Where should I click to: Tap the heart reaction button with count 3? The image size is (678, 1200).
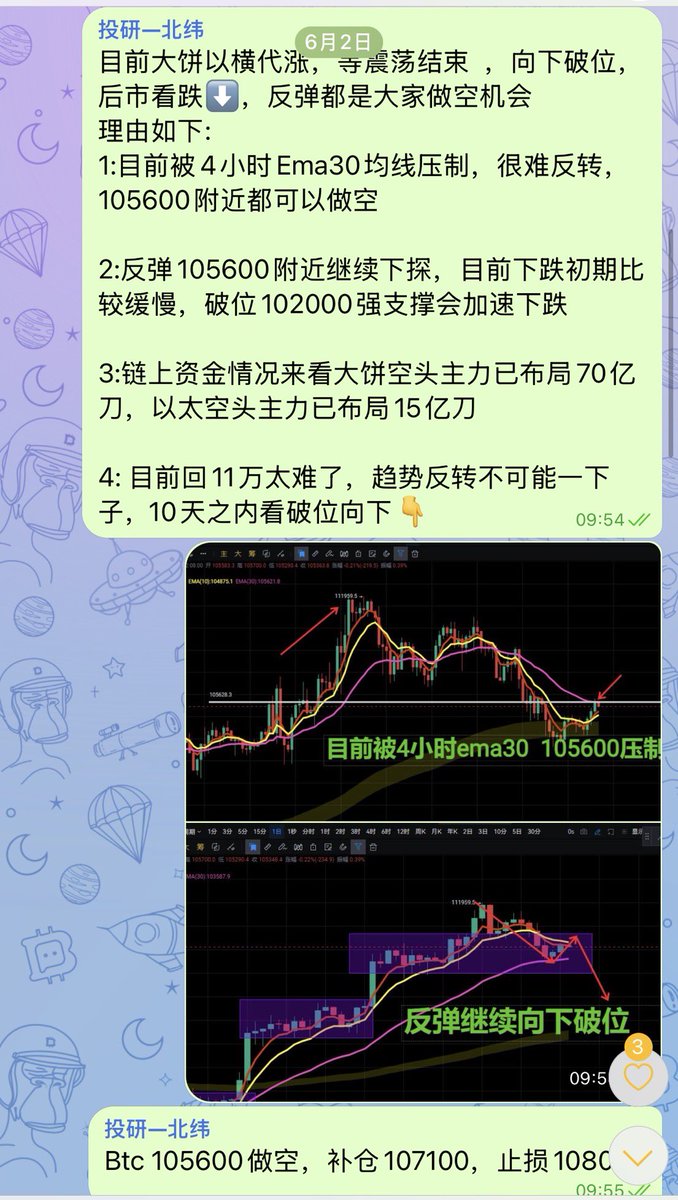(x=638, y=1076)
